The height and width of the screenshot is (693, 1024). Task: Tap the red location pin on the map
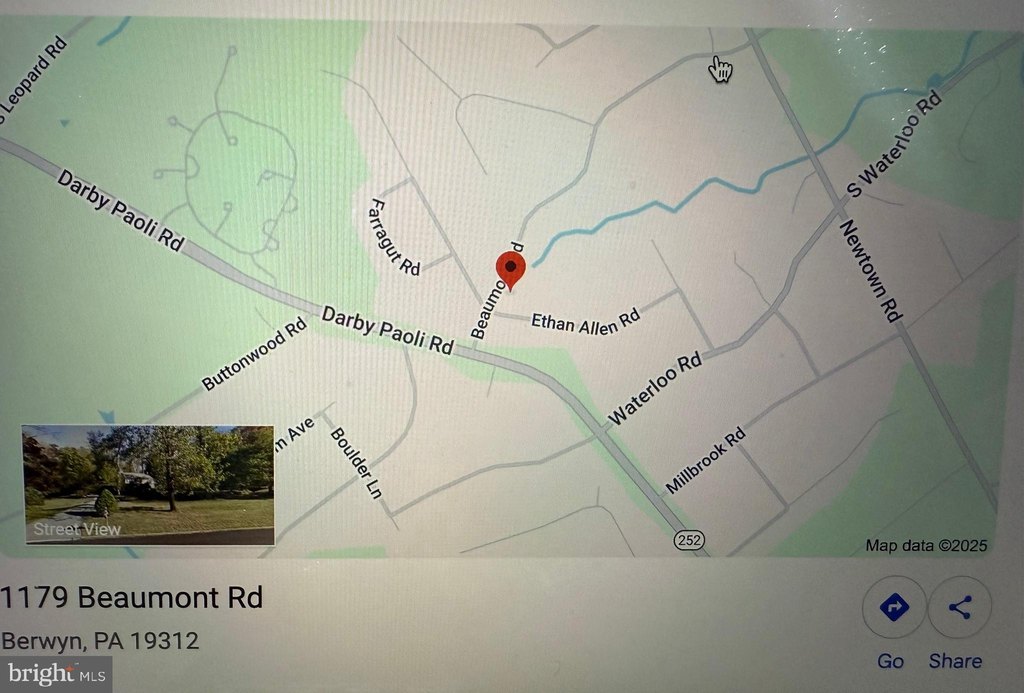pos(511,270)
